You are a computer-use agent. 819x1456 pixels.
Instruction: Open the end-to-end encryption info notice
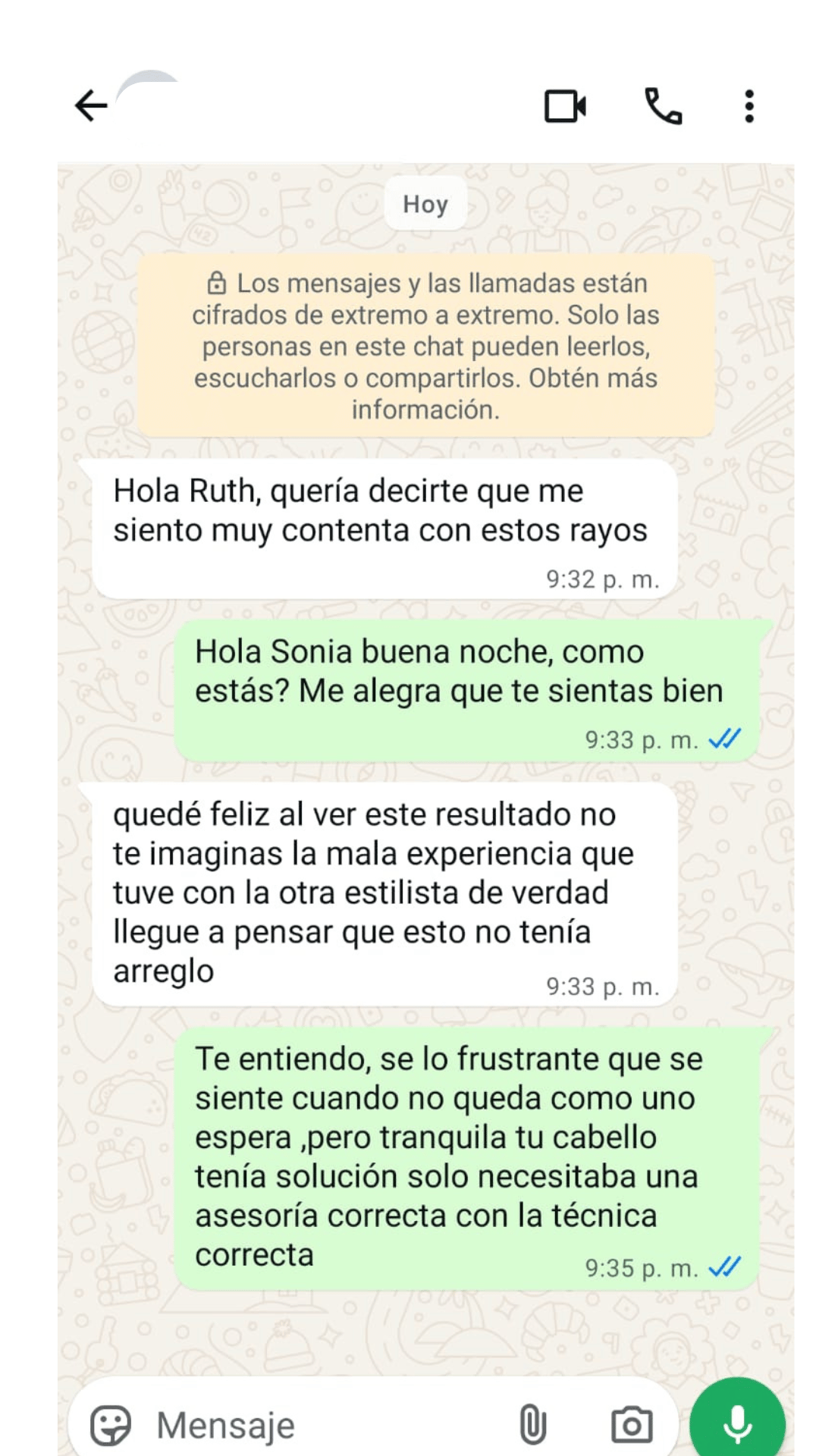425,346
